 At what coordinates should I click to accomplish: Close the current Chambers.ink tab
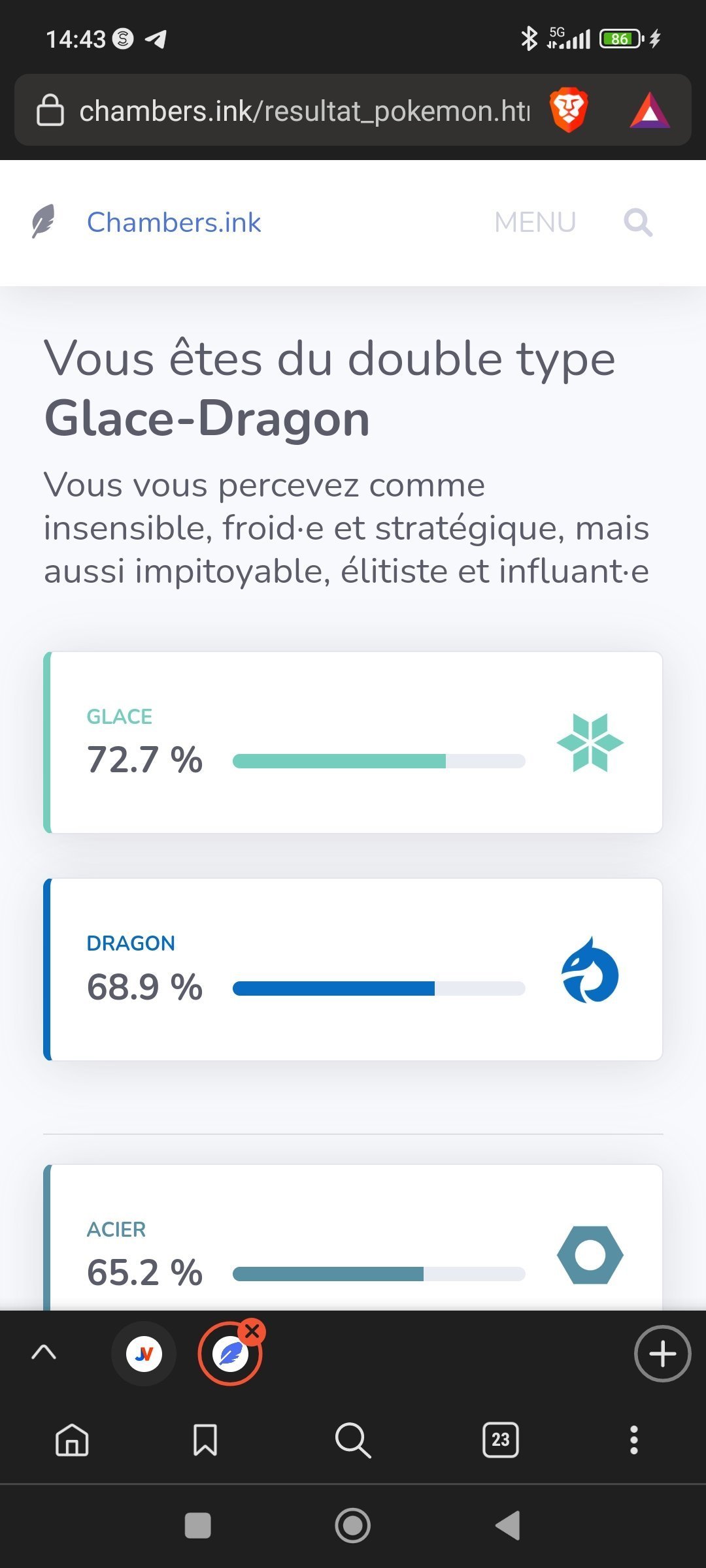coord(252,1331)
